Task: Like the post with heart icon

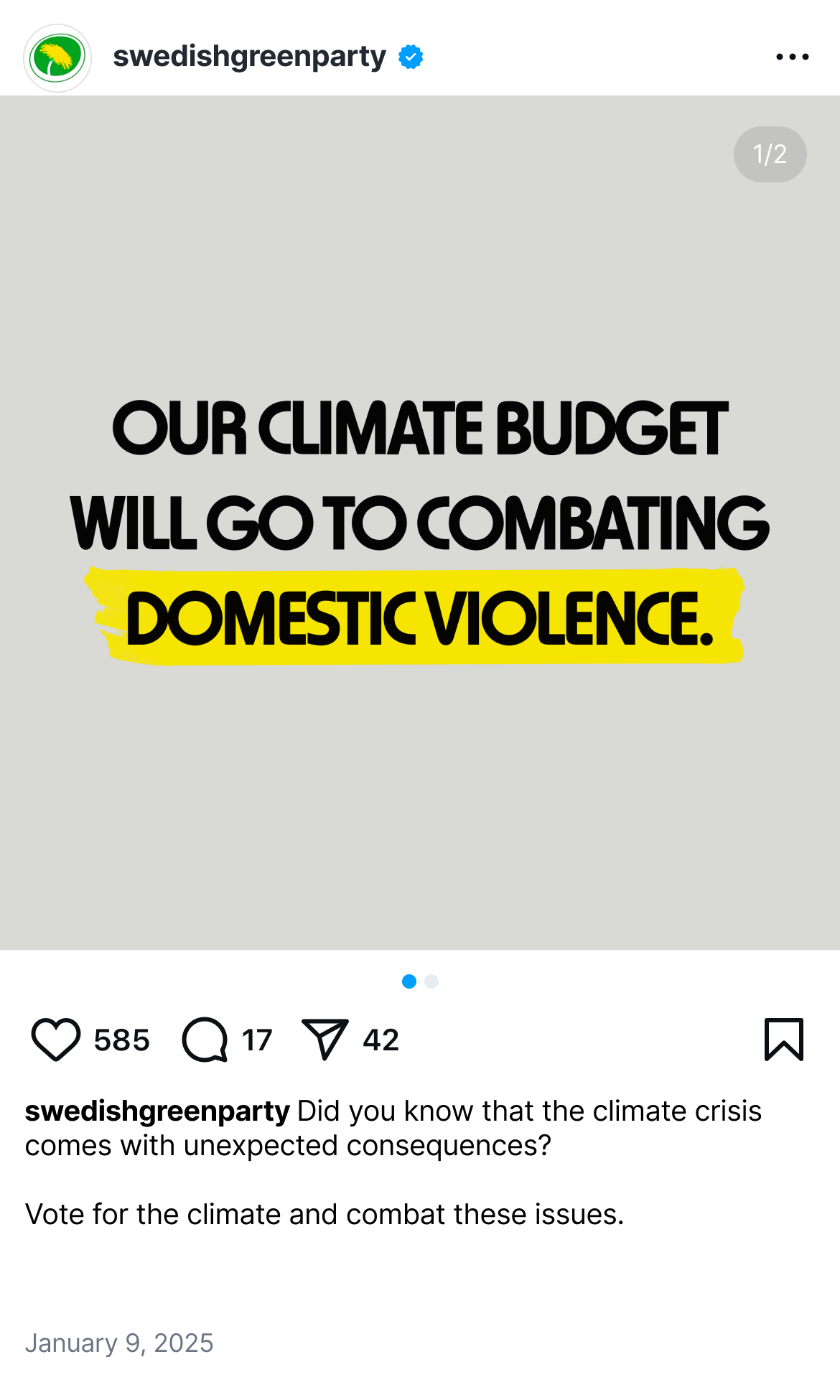Action: [x=56, y=1039]
